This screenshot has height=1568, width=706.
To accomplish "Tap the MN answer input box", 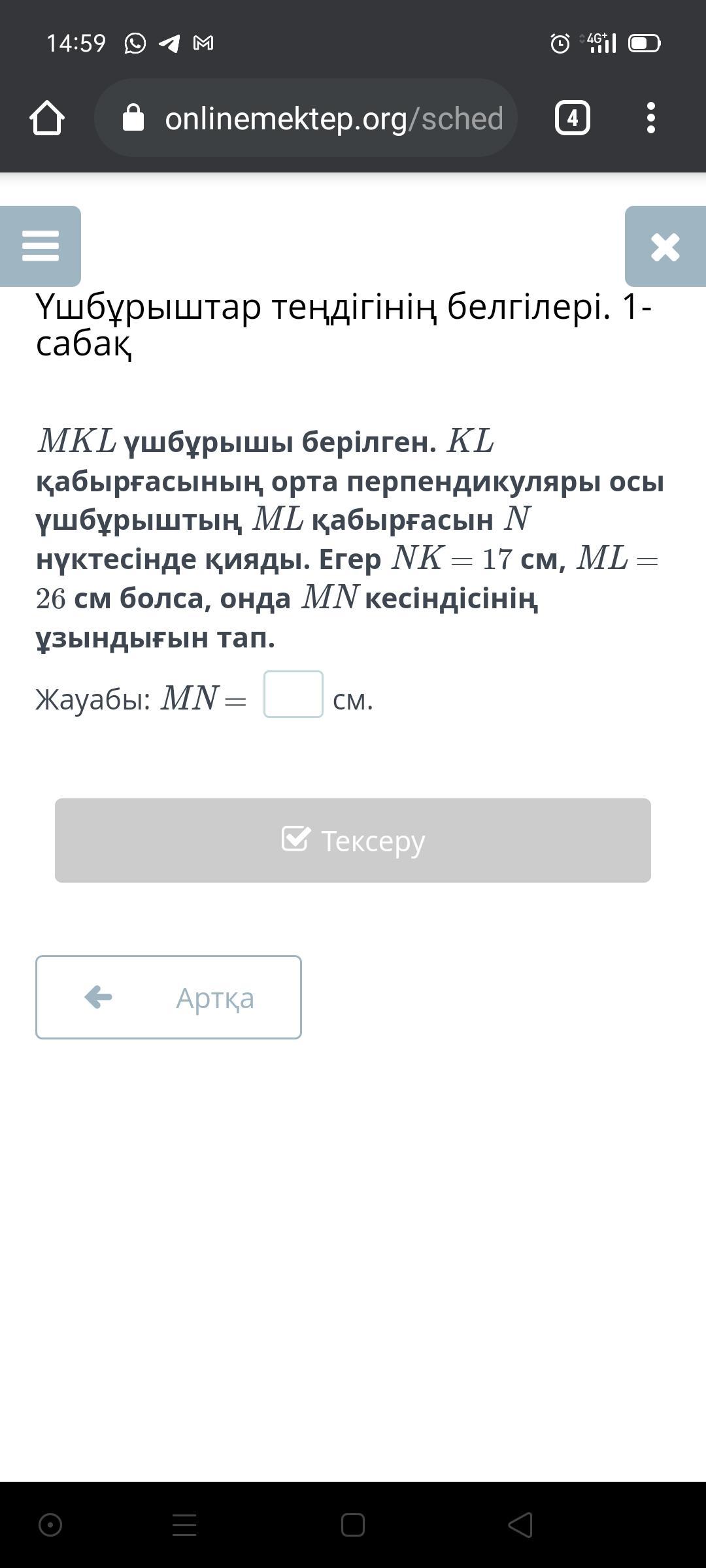I will 293,694.
